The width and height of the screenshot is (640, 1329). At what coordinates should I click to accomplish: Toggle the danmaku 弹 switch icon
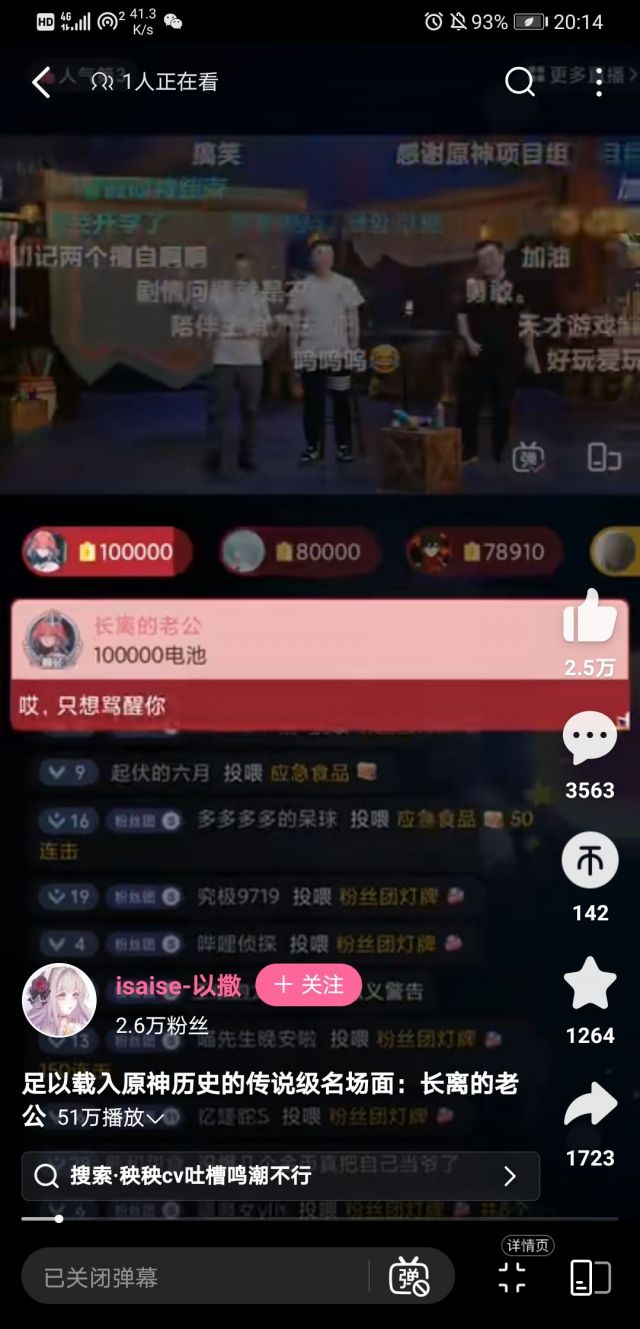[x=409, y=1276]
